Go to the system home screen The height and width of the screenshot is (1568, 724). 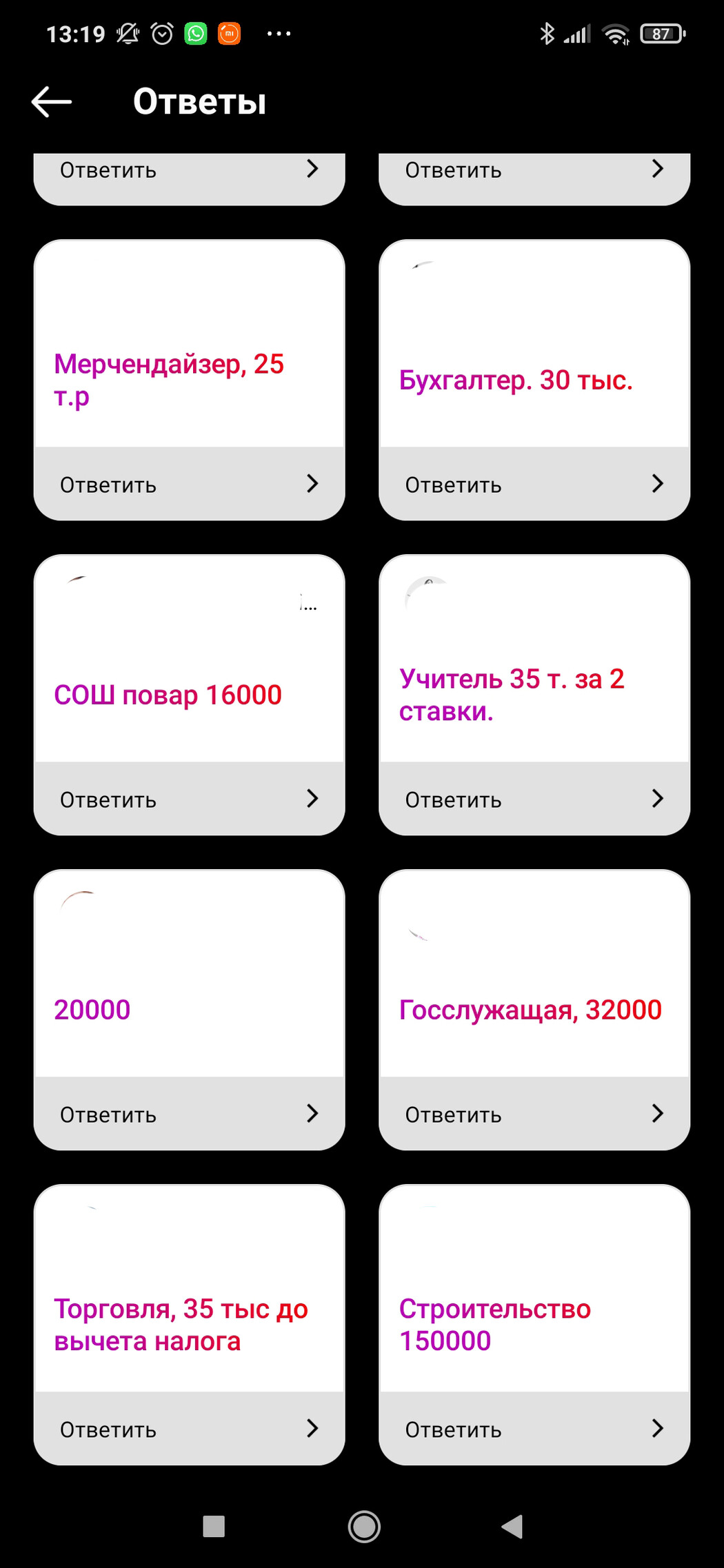tap(364, 1526)
